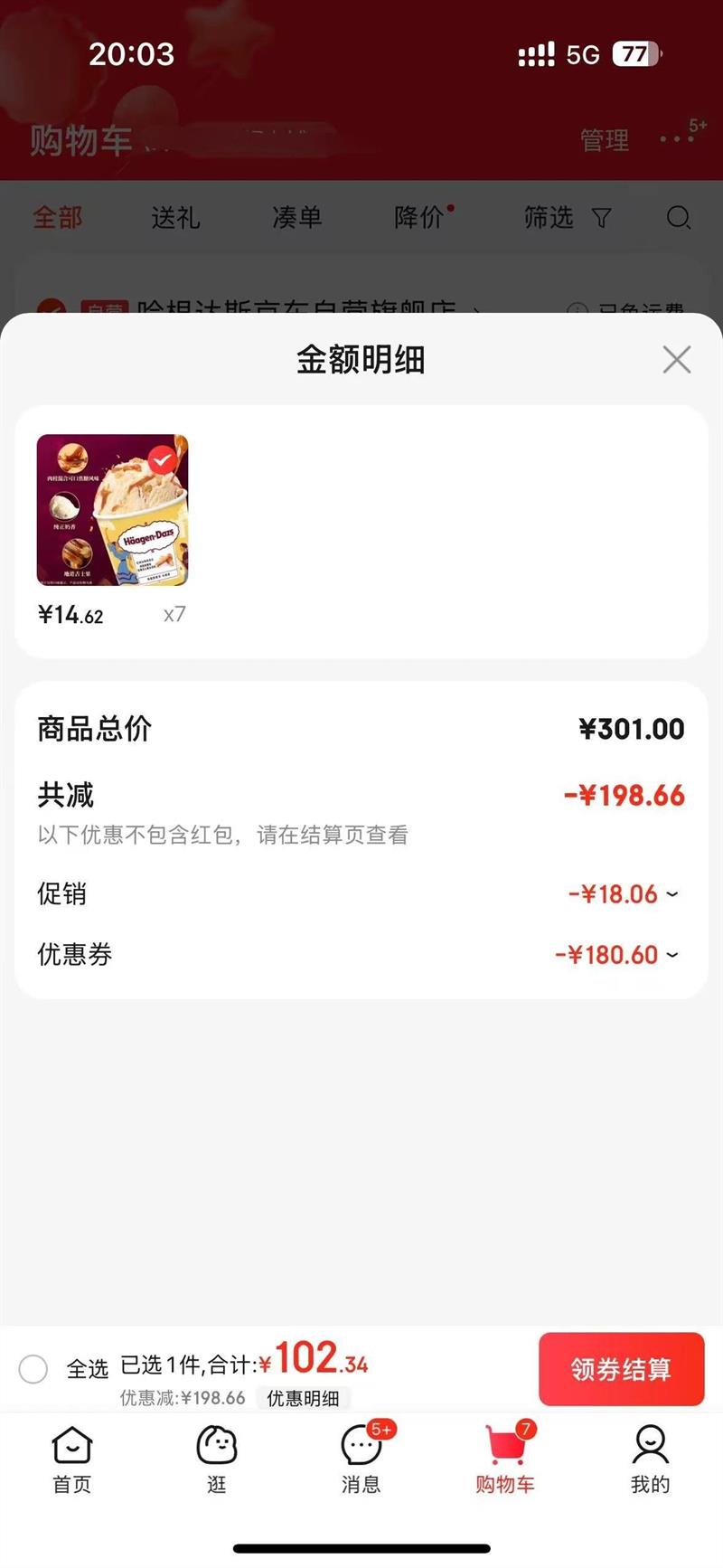Toggle the 全选 select-all circle
This screenshot has width=723, height=1568.
click(33, 1369)
